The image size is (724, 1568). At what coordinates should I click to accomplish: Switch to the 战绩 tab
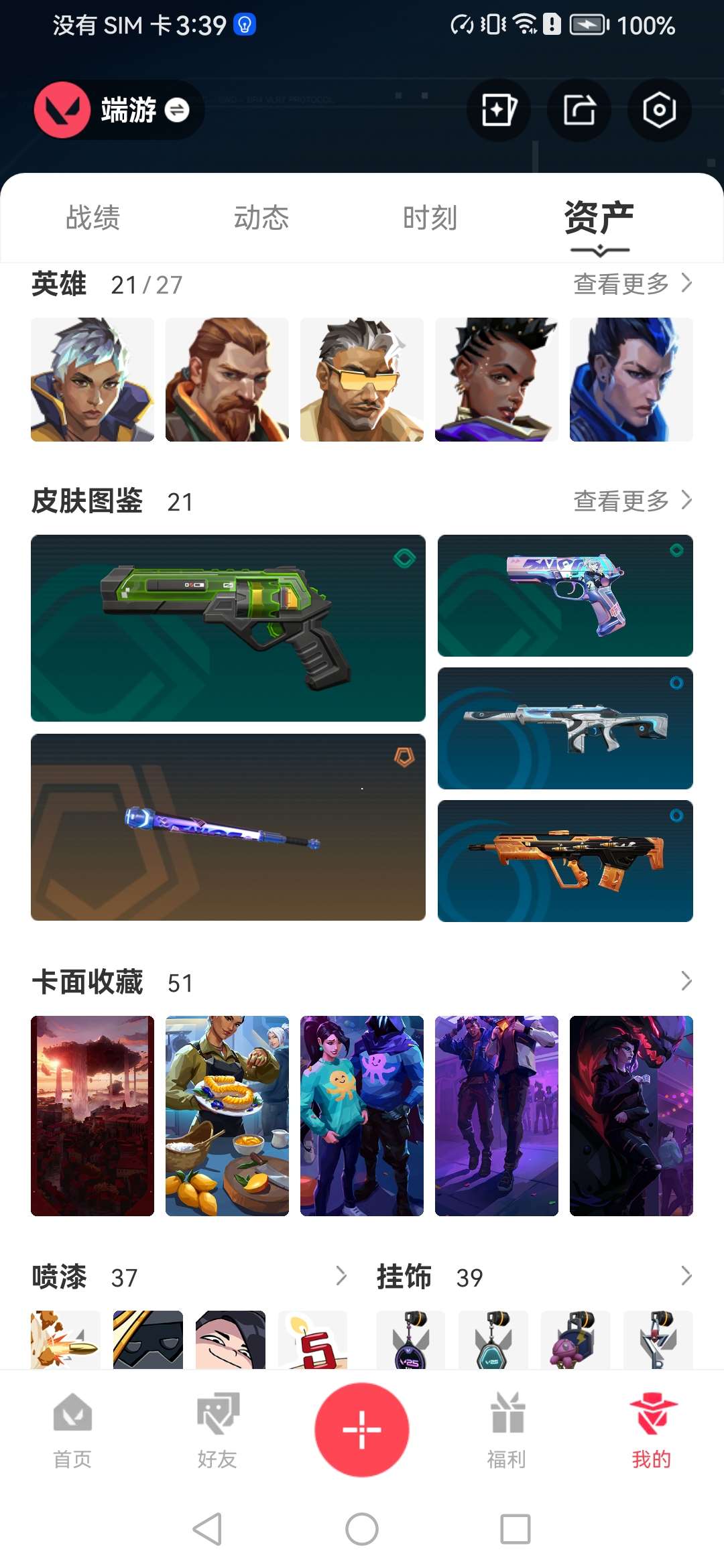93,218
